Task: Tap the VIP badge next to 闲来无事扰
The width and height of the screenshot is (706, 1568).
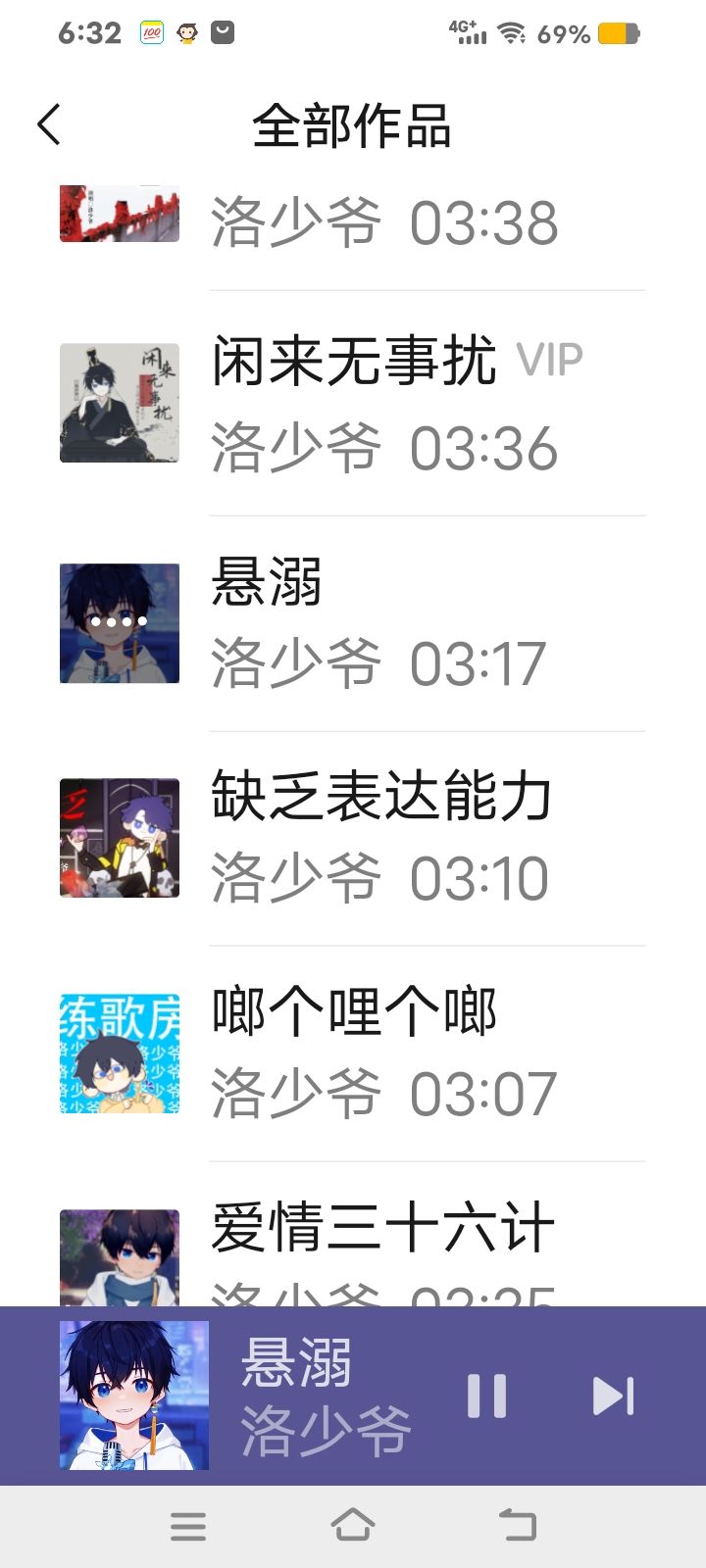Action: (x=551, y=362)
